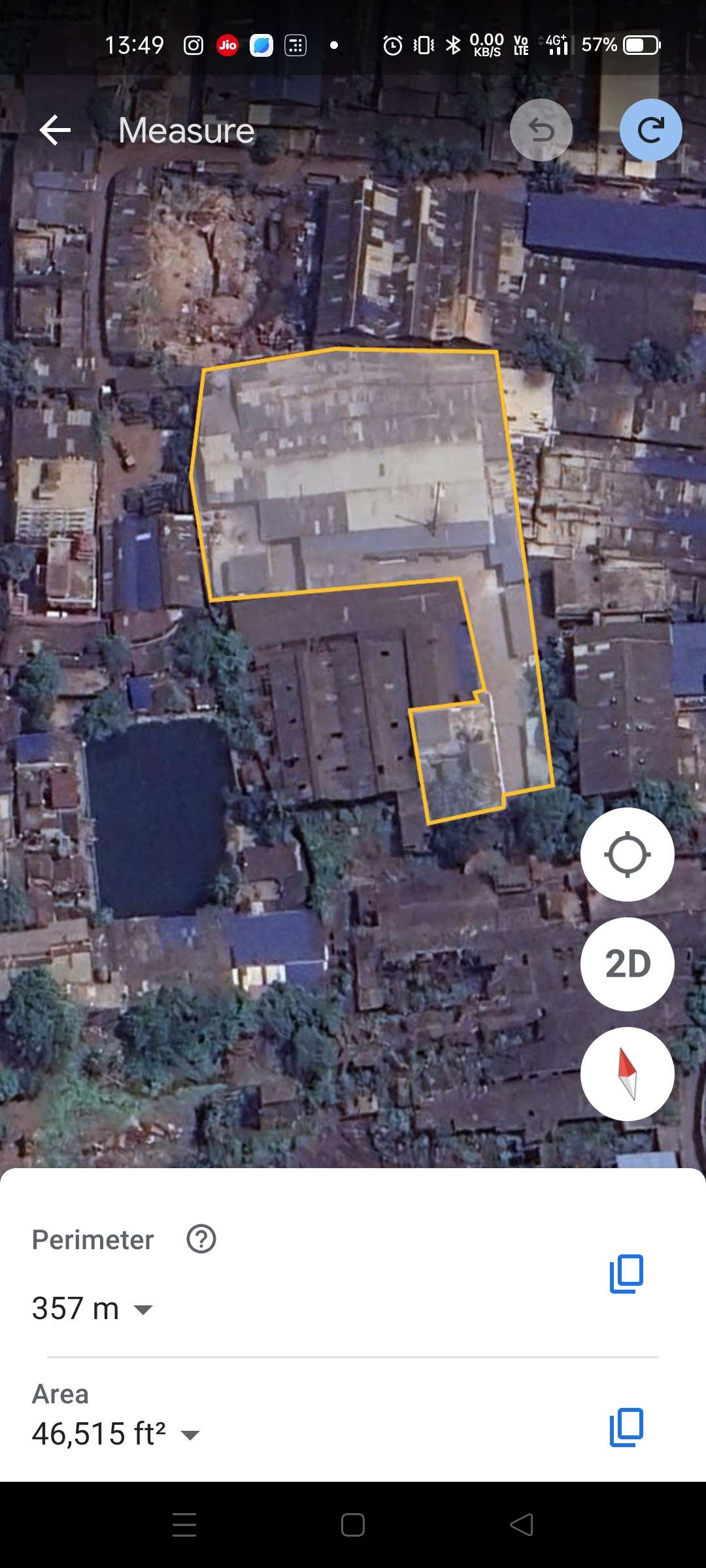Tap the compass to reset north
This screenshot has width=706, height=1568.
[x=628, y=1074]
